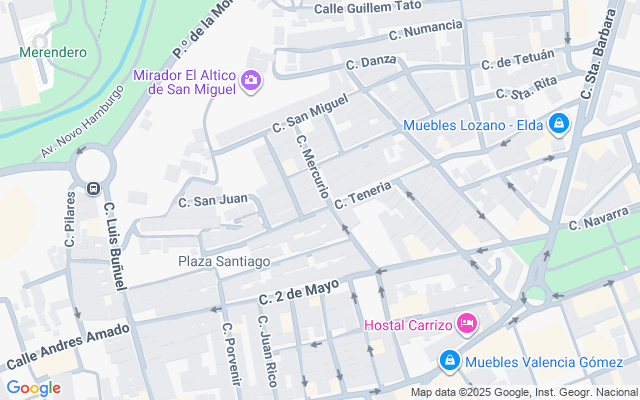The image size is (640, 400).
Task: Open the Hostal Carrizo hotel marker
Action: 467,324
